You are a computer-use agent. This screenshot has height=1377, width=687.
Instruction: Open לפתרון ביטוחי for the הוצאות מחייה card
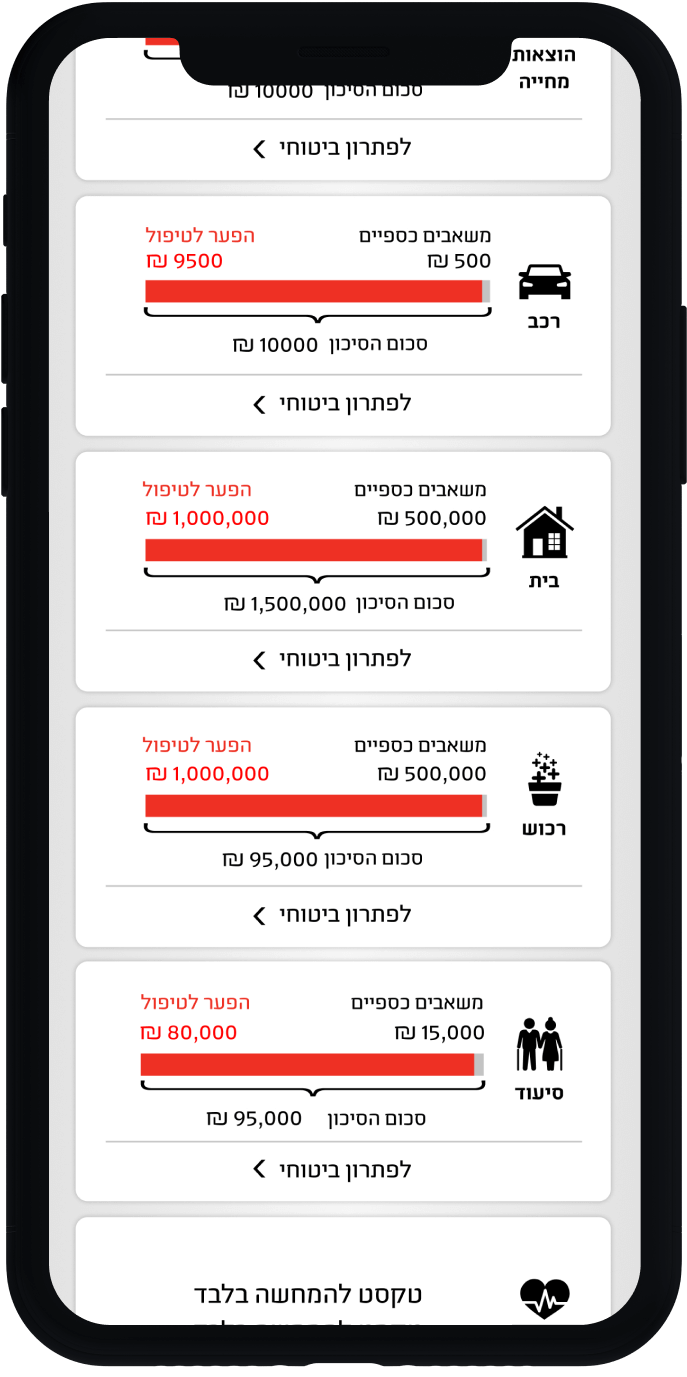333,148
